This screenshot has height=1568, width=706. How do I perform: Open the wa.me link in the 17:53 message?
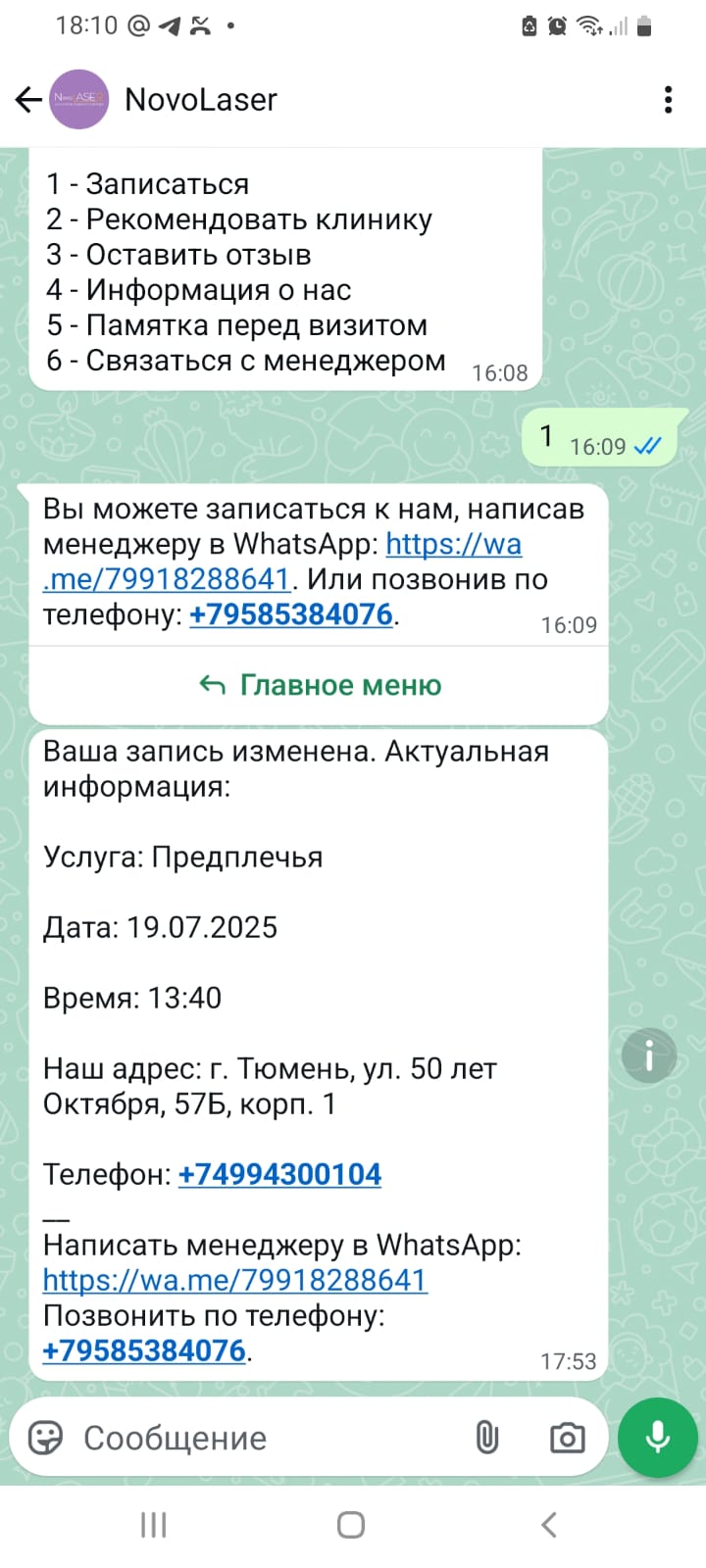(x=235, y=1280)
